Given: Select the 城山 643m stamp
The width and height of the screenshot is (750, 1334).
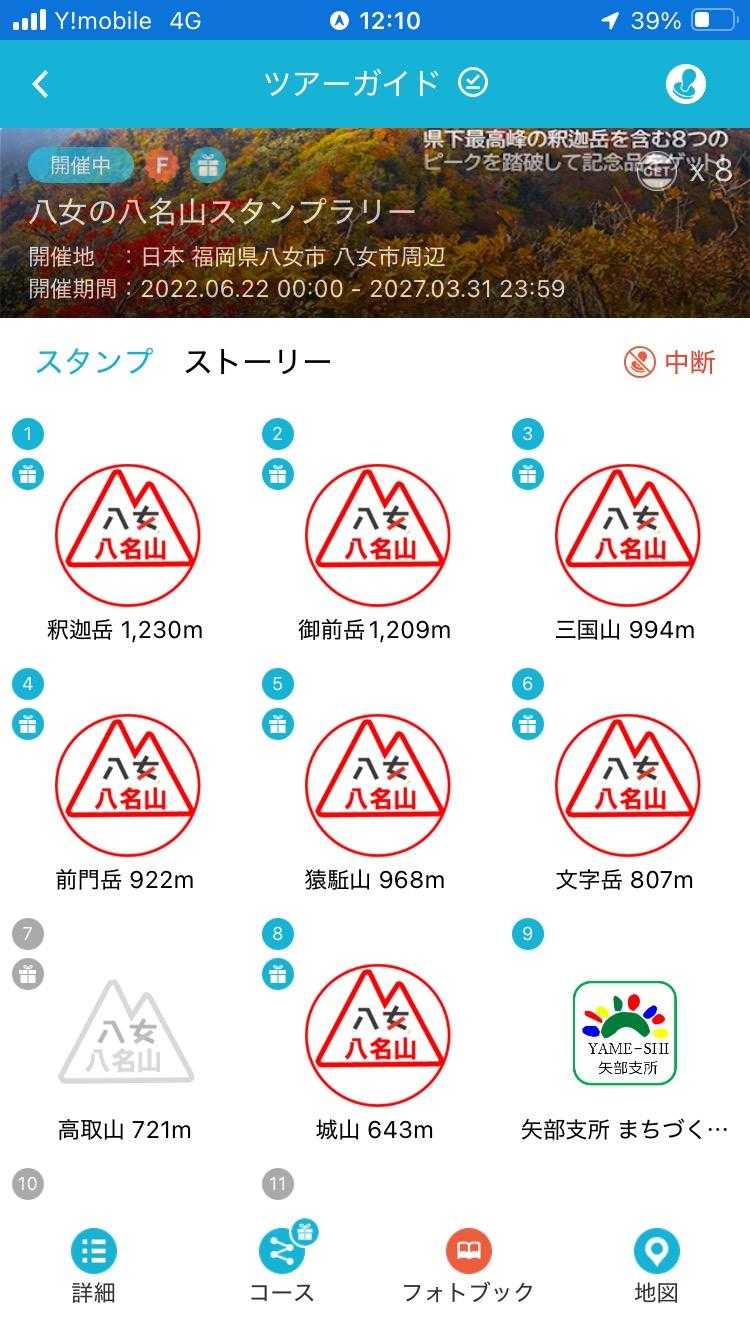Looking at the screenshot, I should click(376, 1036).
